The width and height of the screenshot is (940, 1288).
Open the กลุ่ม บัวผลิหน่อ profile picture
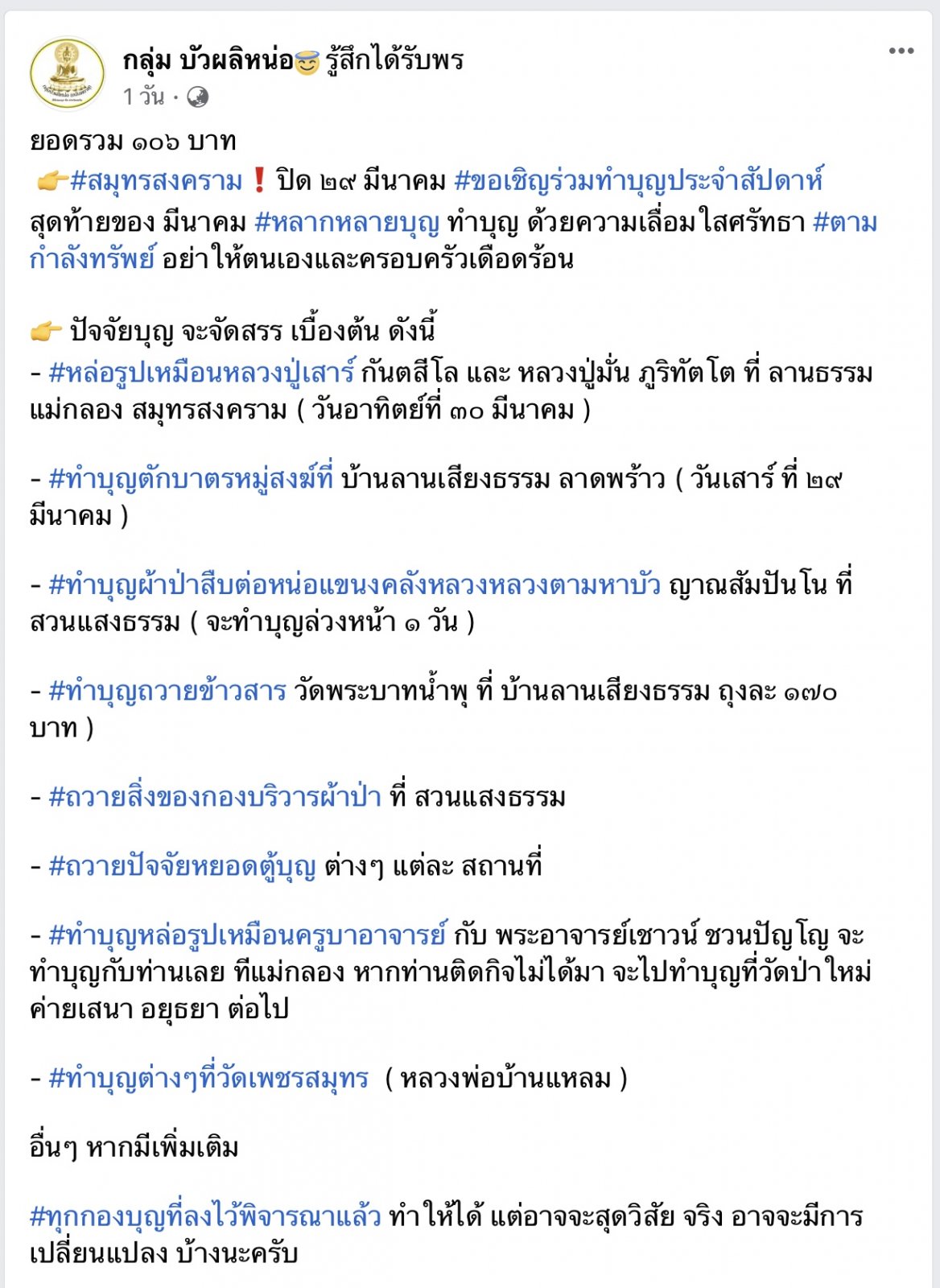(68, 73)
